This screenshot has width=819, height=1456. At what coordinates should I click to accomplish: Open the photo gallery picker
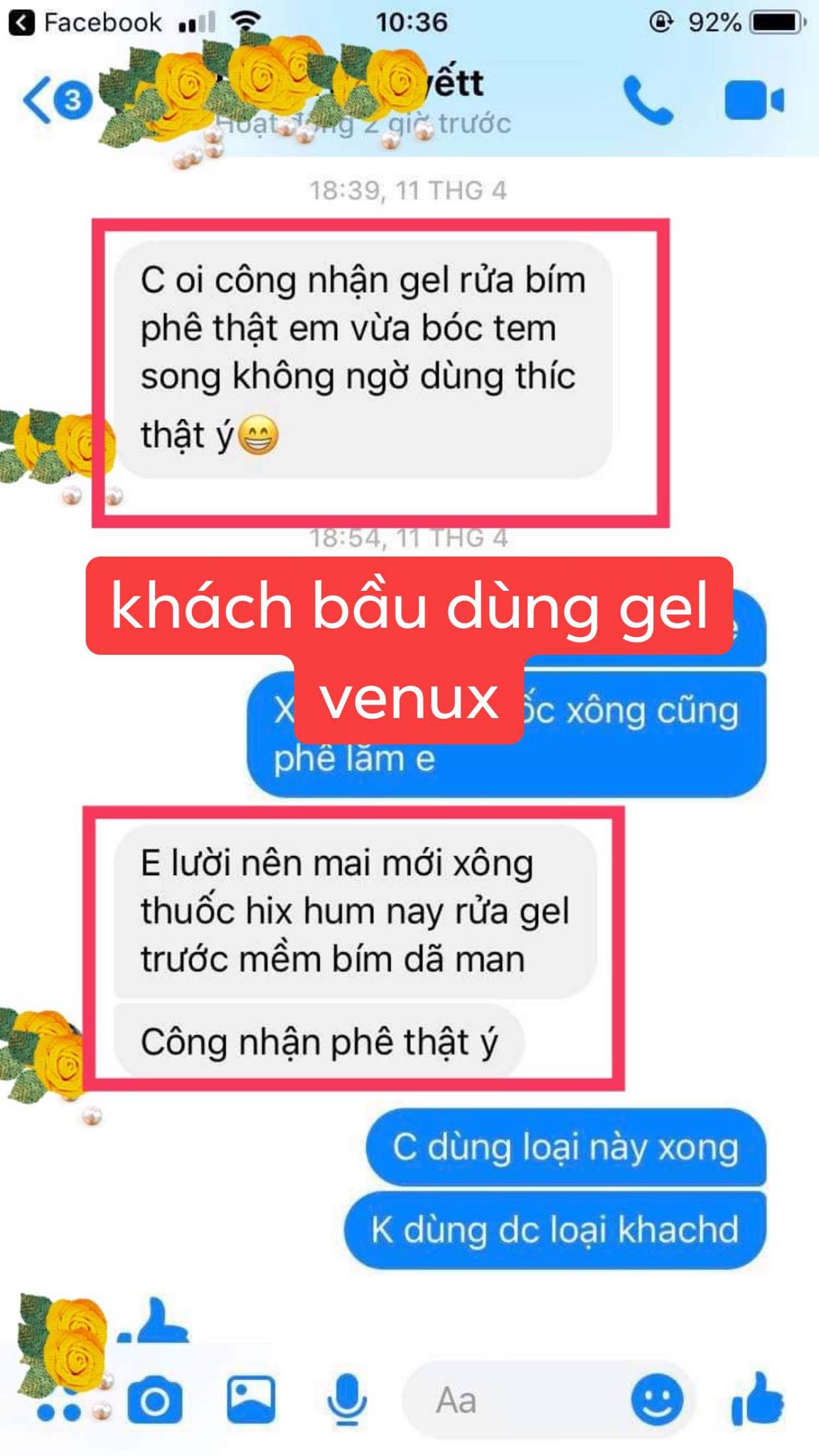[x=251, y=1399]
